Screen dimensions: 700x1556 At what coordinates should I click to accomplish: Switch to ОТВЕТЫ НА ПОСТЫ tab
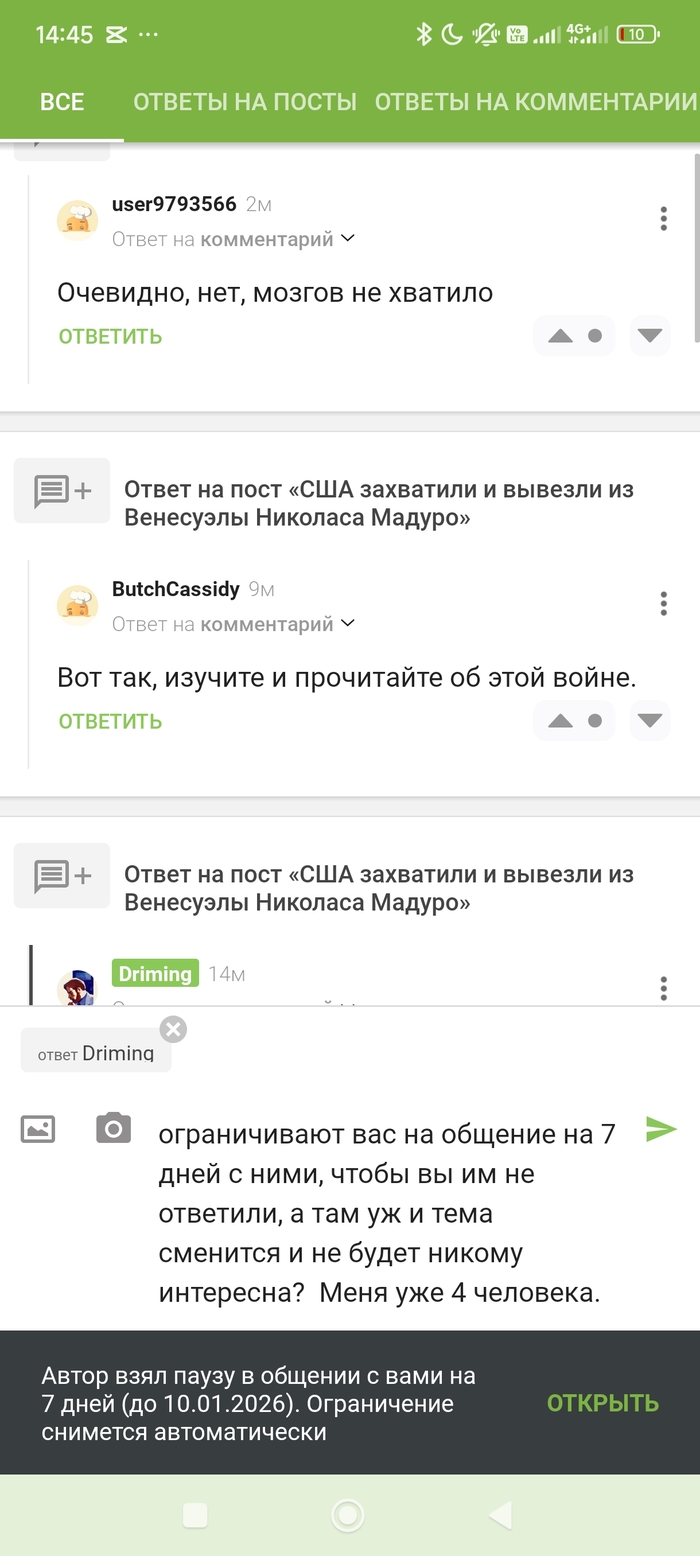(245, 102)
